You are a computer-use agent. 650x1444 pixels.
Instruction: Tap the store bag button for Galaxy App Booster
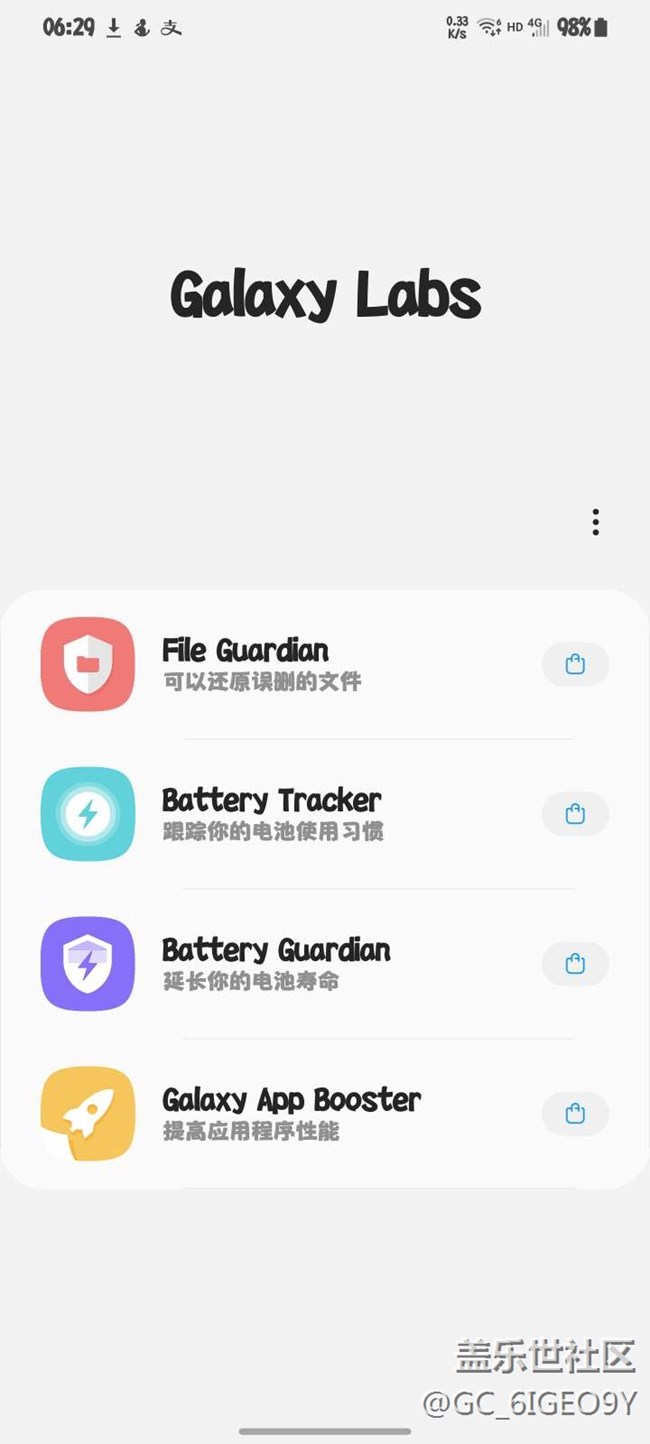575,1114
